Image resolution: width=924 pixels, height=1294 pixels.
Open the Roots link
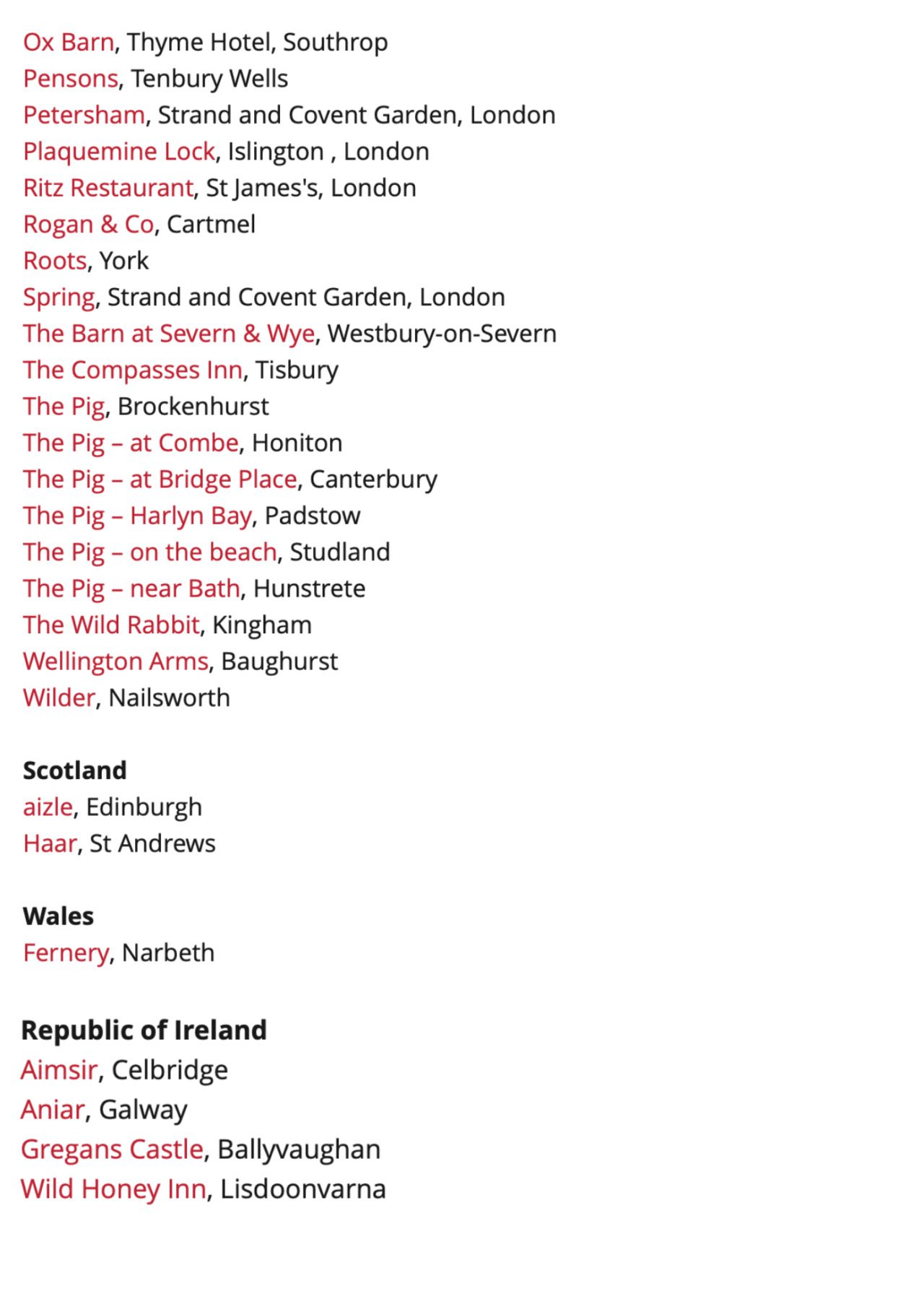[55, 261]
